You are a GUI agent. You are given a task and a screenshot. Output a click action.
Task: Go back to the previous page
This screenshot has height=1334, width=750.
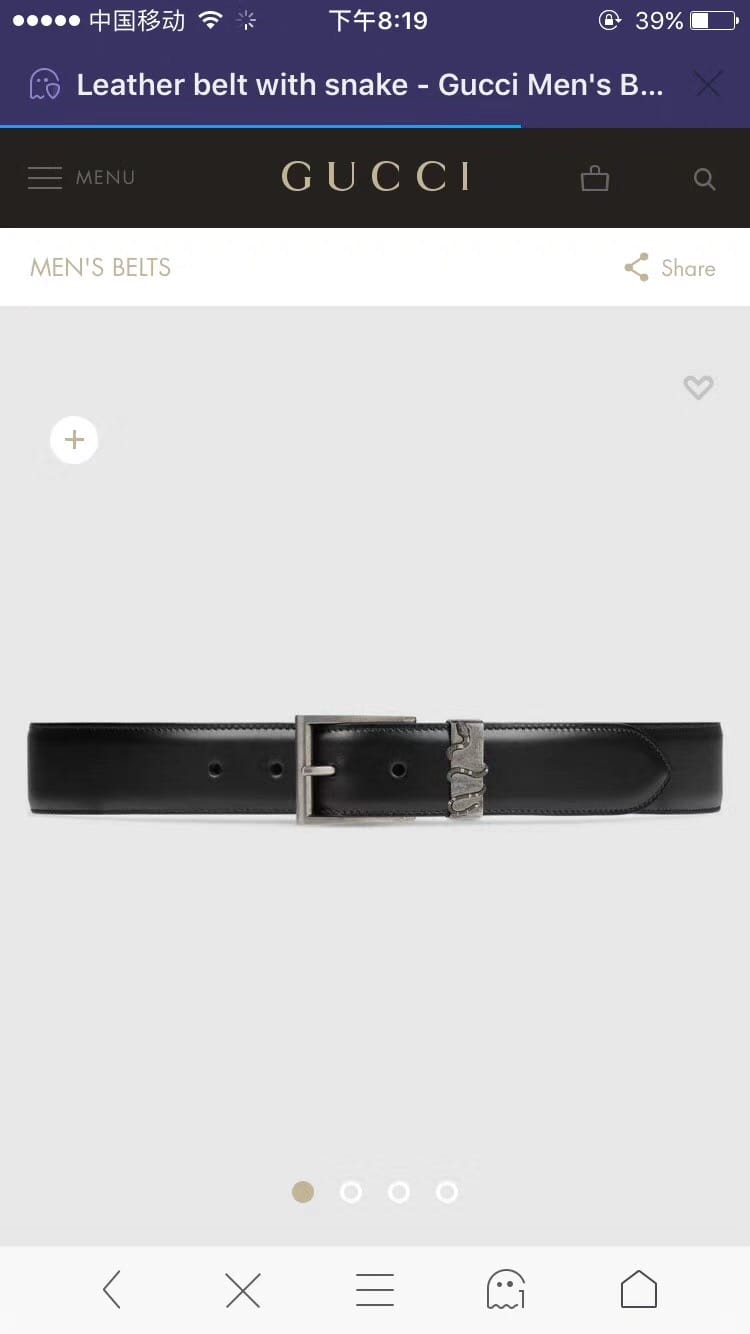pyautogui.click(x=112, y=1290)
